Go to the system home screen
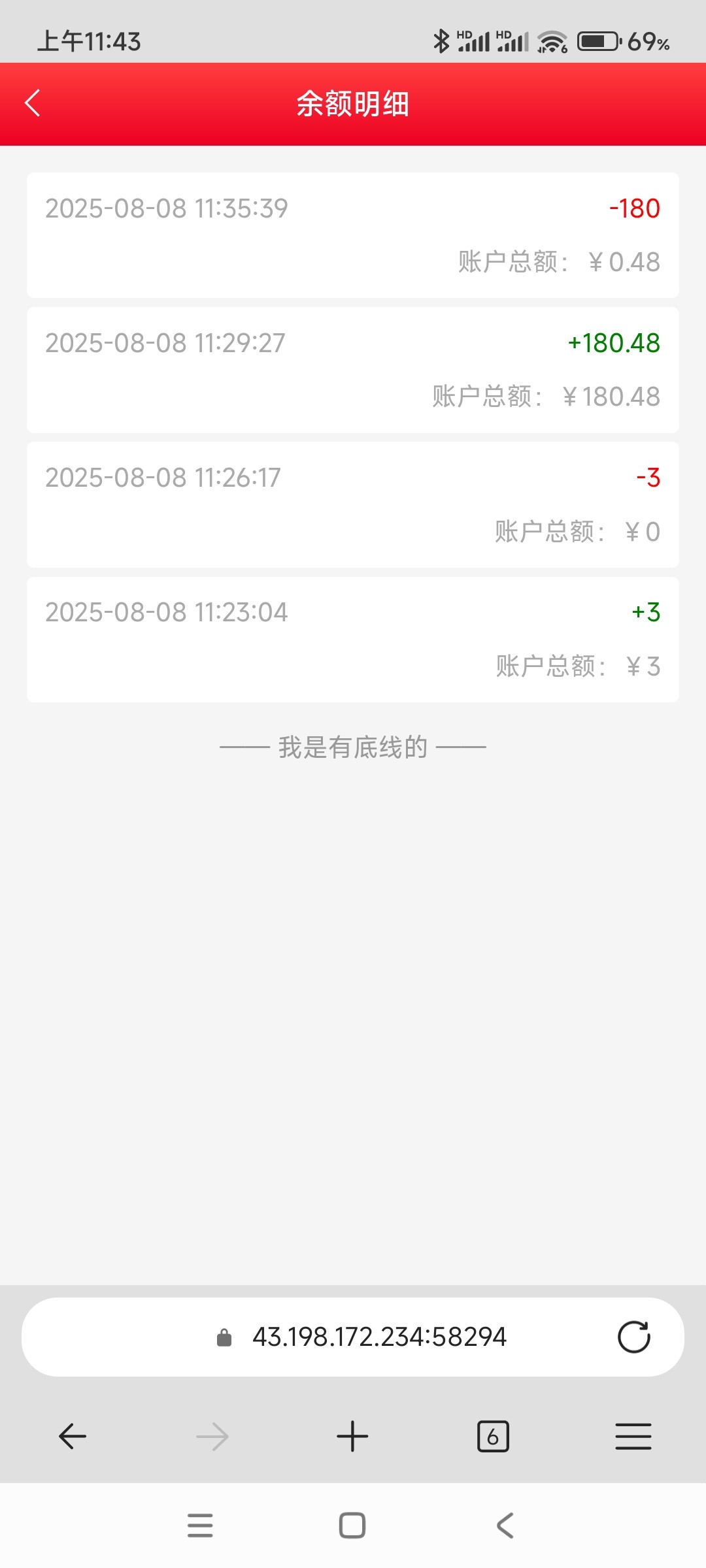This screenshot has width=706, height=1568. [x=352, y=1526]
